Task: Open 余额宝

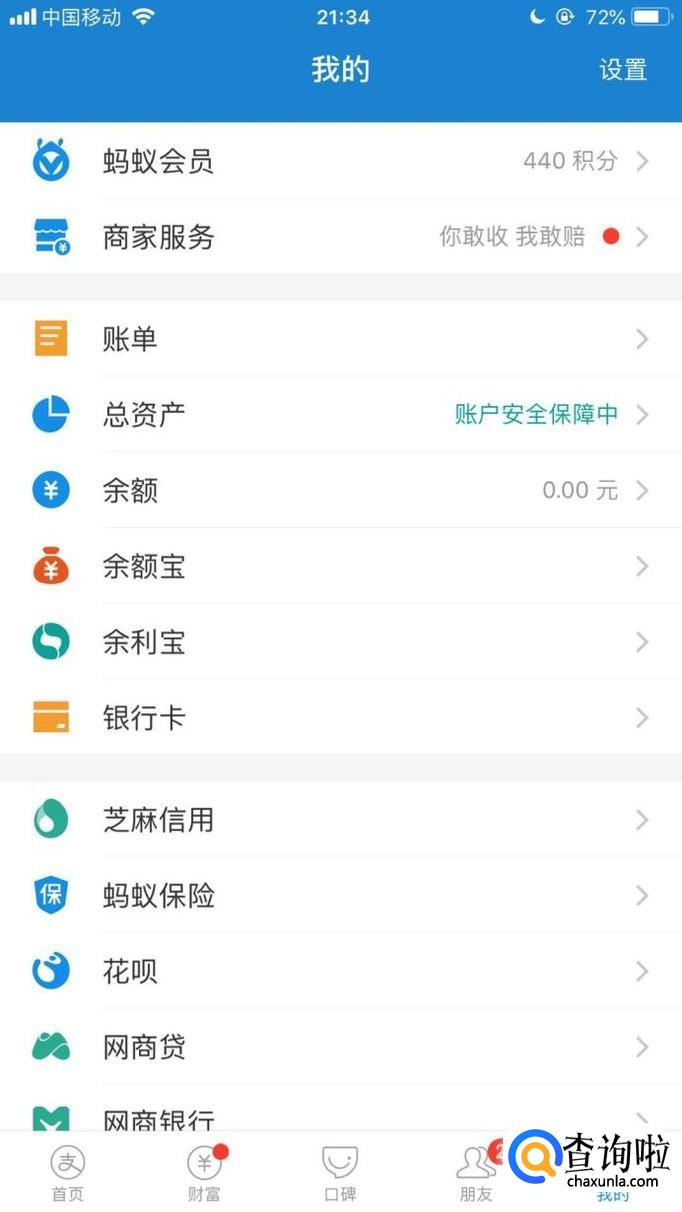Action: tap(340, 567)
